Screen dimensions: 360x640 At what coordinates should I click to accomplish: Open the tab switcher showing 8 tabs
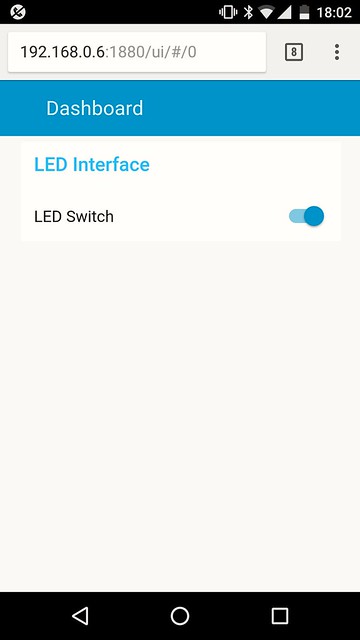click(294, 52)
